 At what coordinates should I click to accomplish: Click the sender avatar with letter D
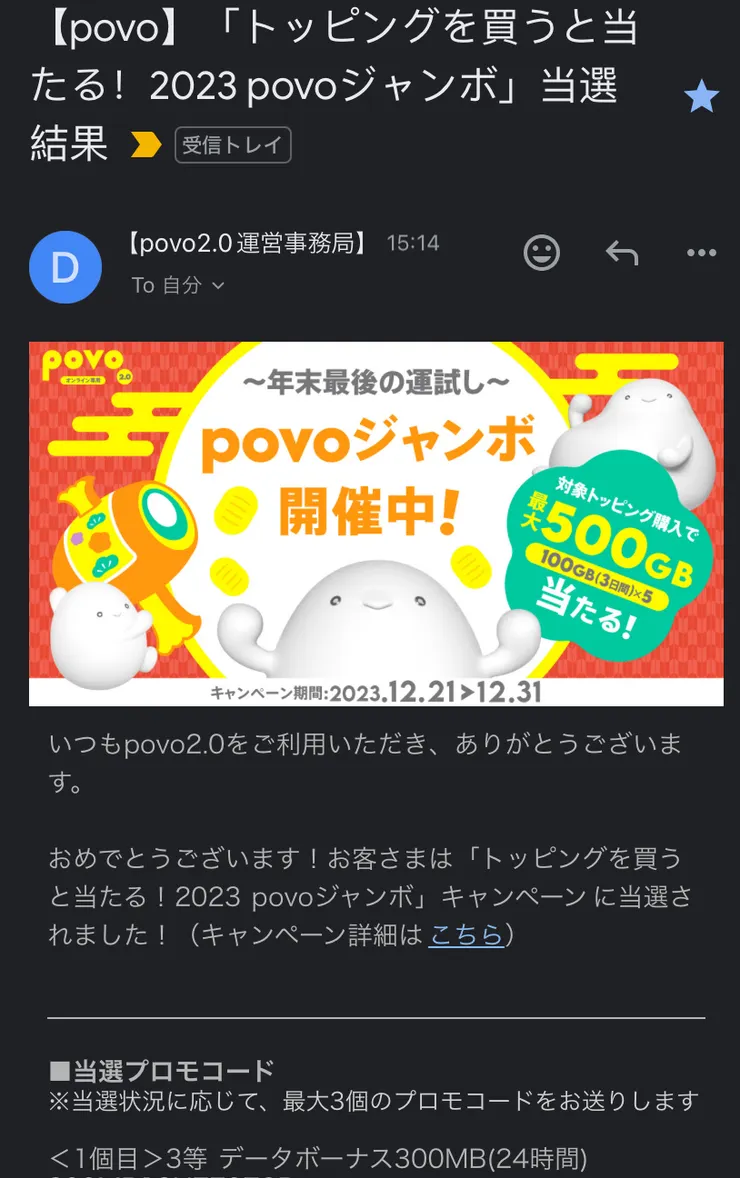[66, 268]
